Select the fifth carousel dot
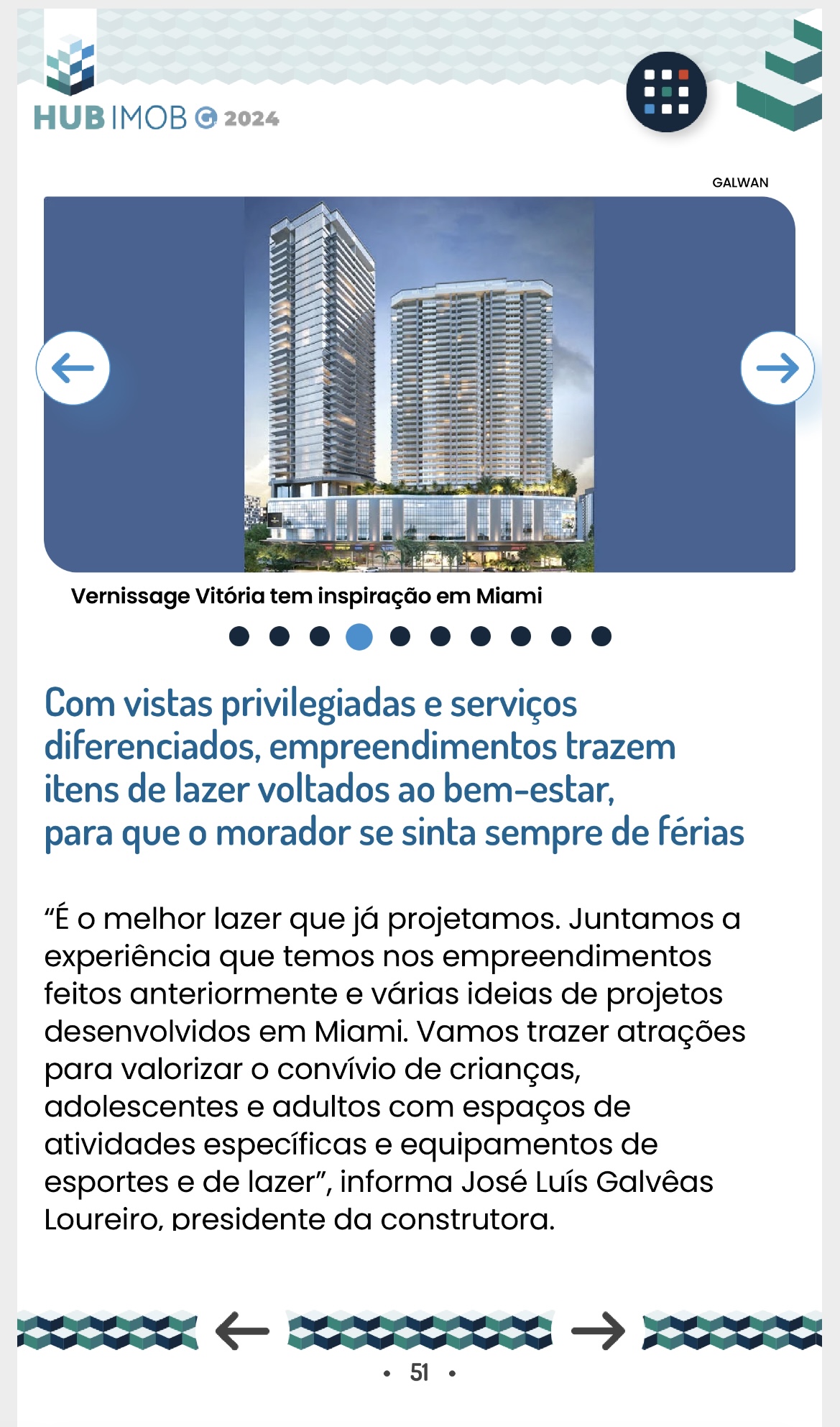The width and height of the screenshot is (840, 1427). point(400,636)
